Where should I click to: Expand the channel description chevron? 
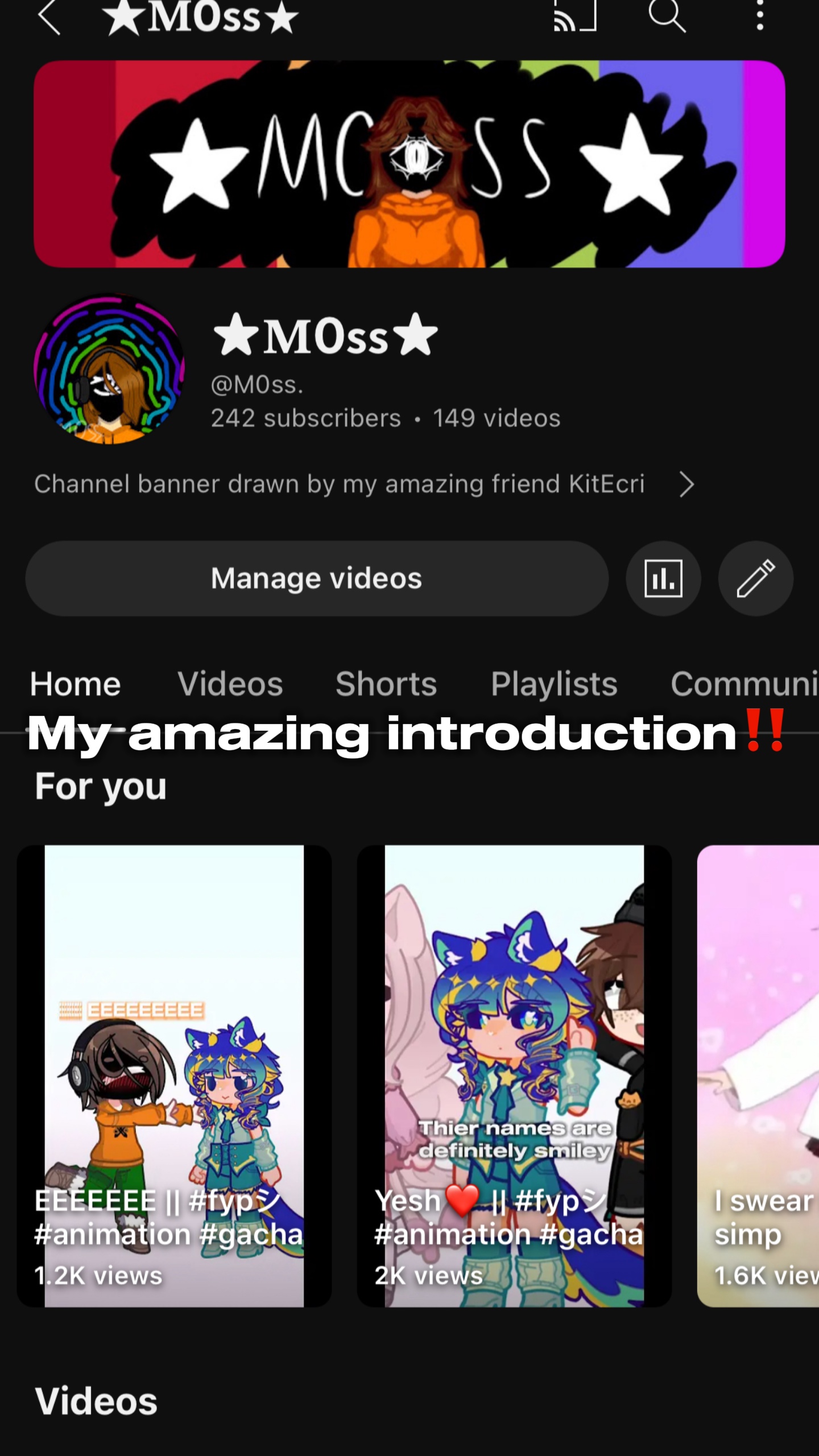(686, 485)
